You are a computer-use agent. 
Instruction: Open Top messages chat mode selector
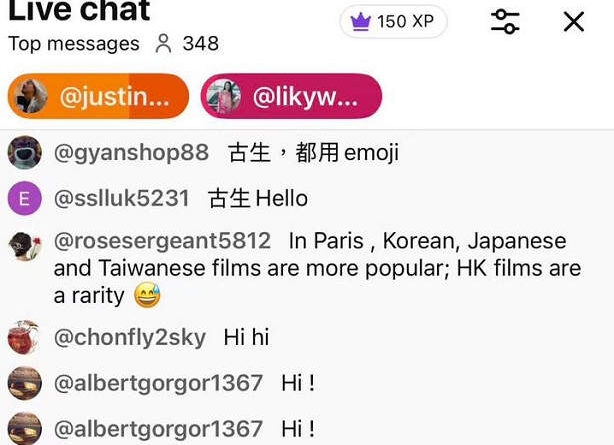pyautogui.click(x=74, y=44)
